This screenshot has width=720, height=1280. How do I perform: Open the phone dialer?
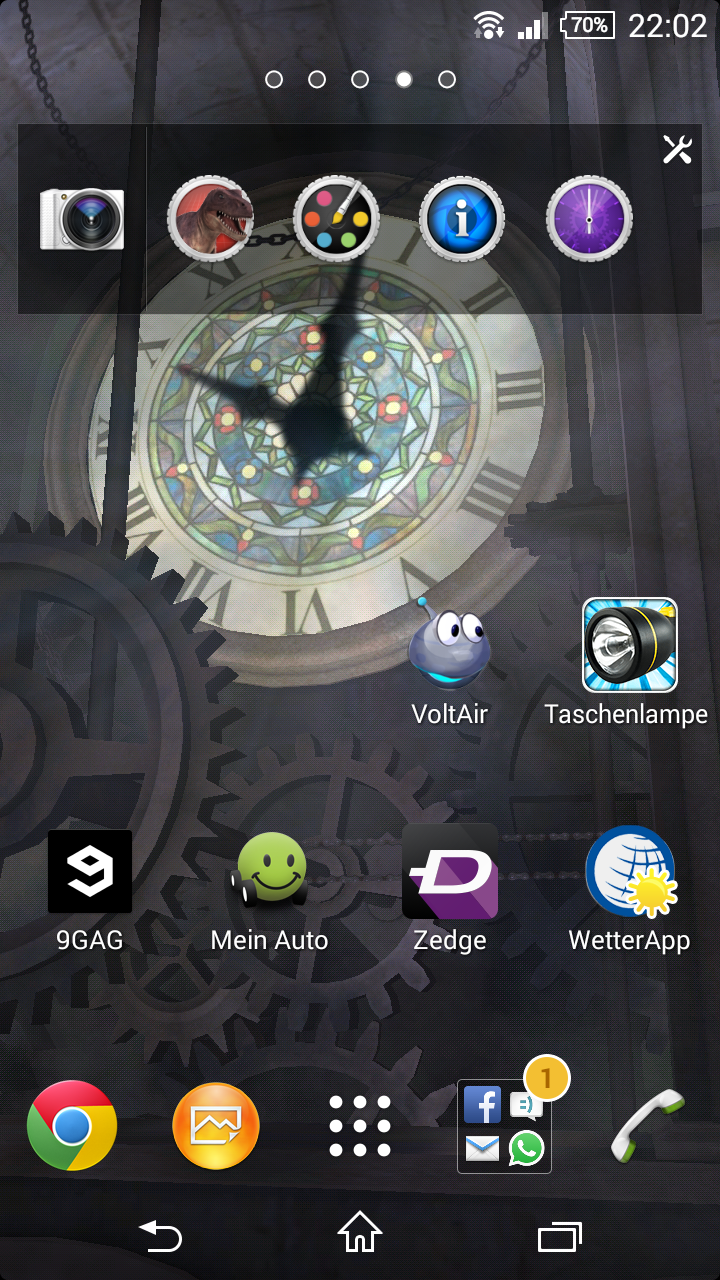click(x=648, y=1126)
